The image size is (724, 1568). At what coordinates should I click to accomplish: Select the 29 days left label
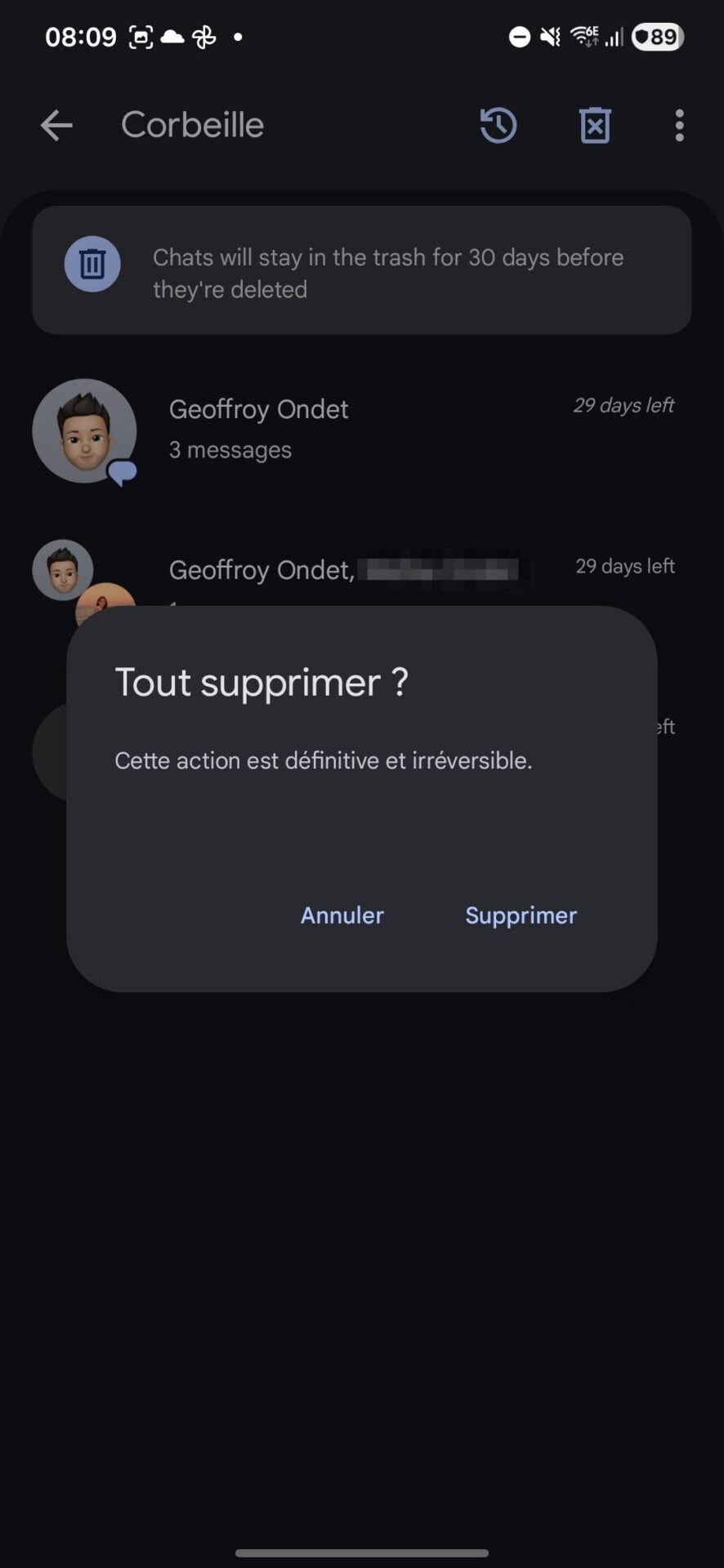[623, 405]
